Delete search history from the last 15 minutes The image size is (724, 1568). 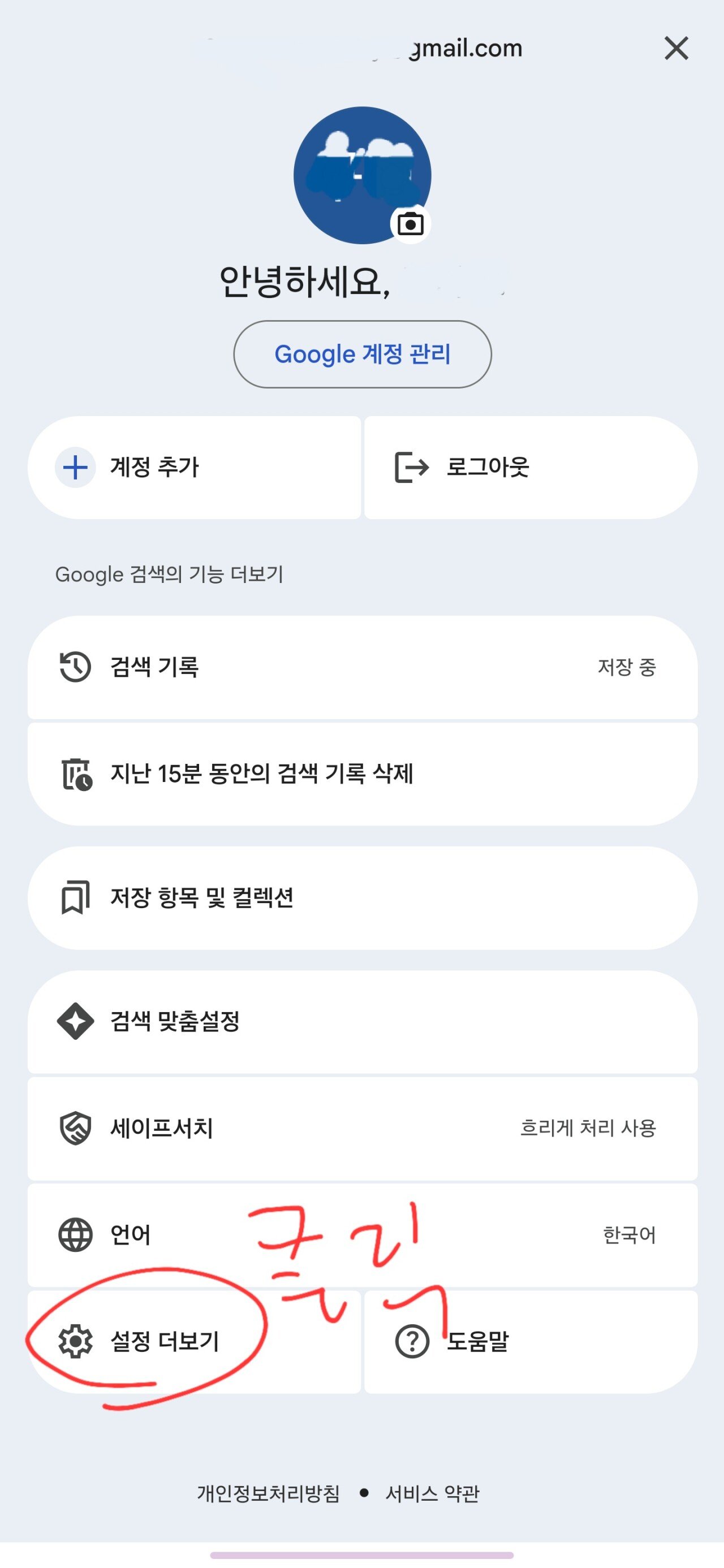(363, 774)
